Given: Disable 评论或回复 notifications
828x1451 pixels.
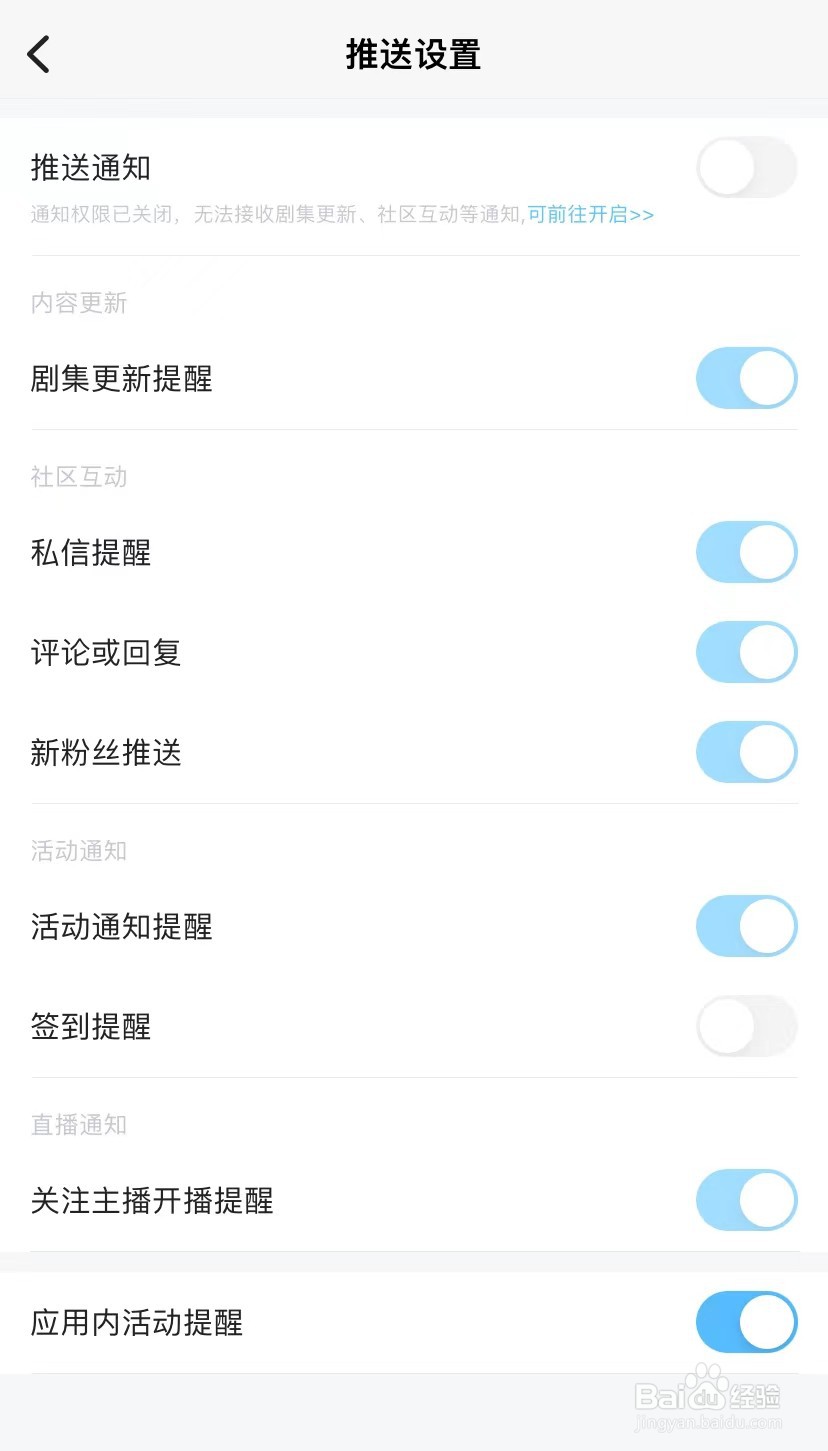Looking at the screenshot, I should (x=747, y=652).
